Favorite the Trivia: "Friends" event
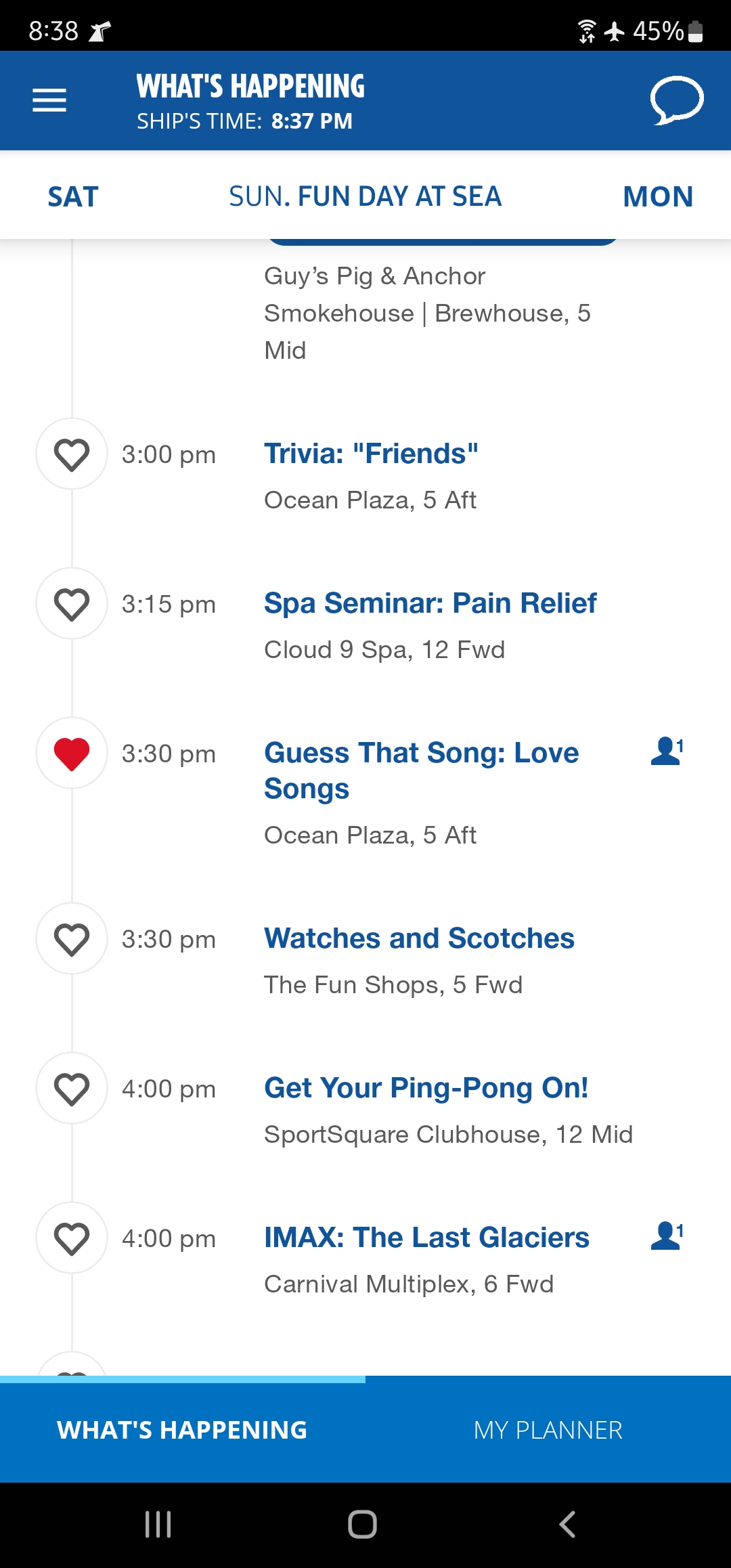This screenshot has height=1568, width=731. pos(72,454)
